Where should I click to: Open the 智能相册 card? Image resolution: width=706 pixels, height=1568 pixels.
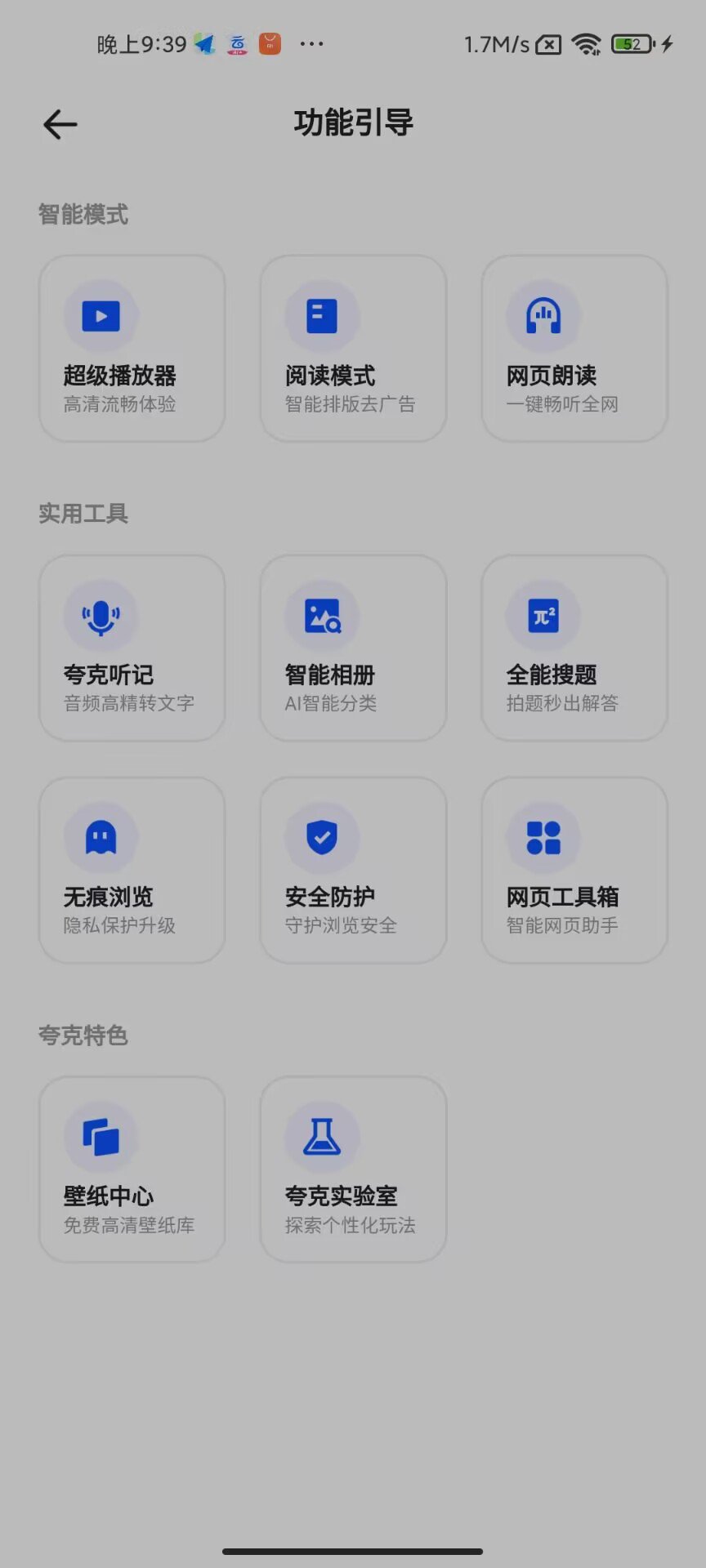[353, 648]
